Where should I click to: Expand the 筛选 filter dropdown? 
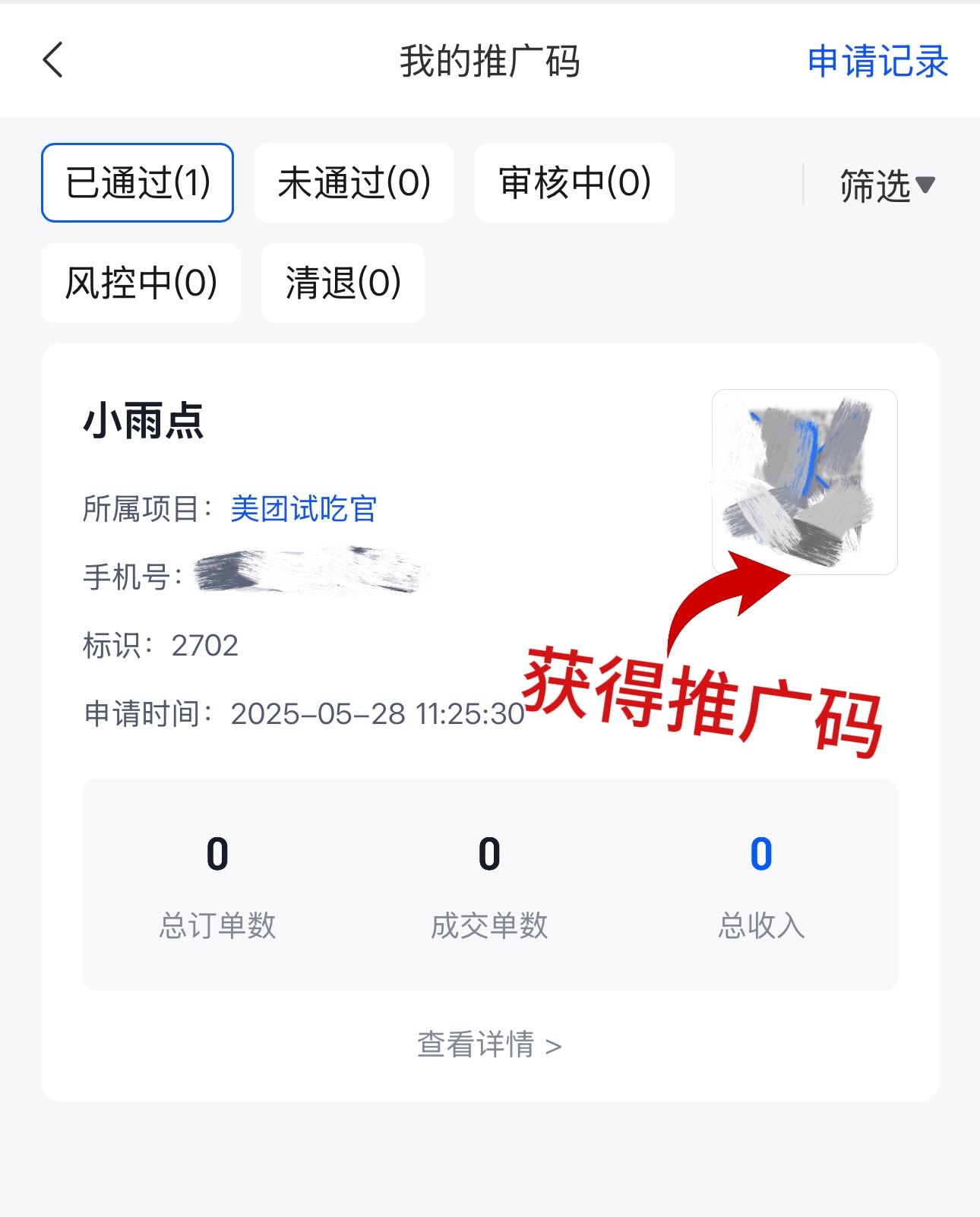coord(886,185)
